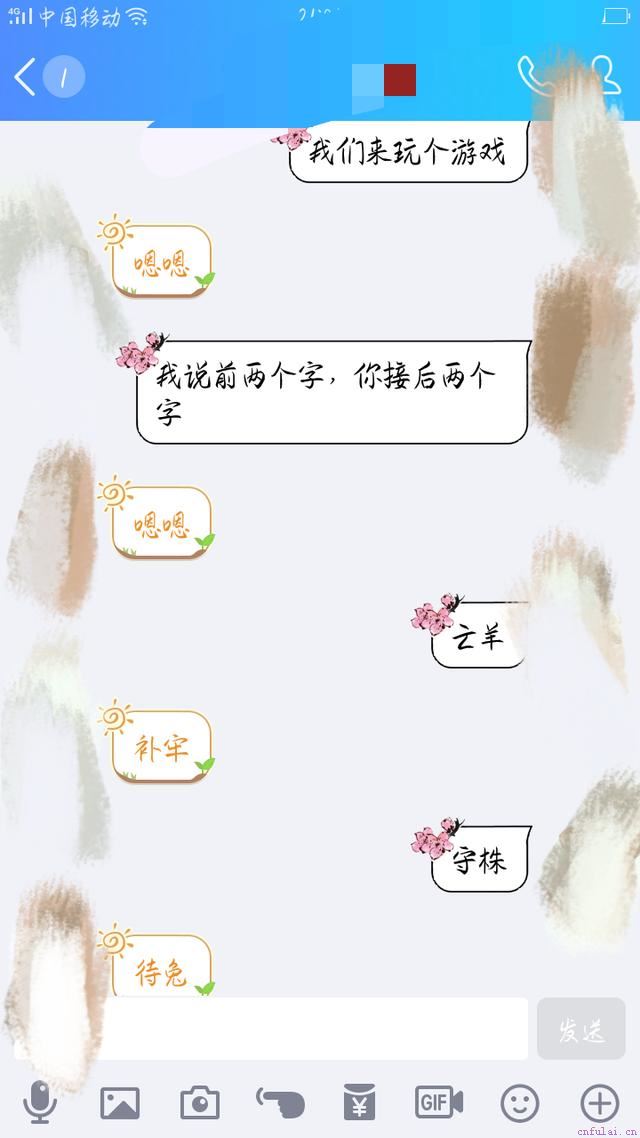Tap the 发送 send button
The height and width of the screenshot is (1138, 640).
(x=581, y=1029)
